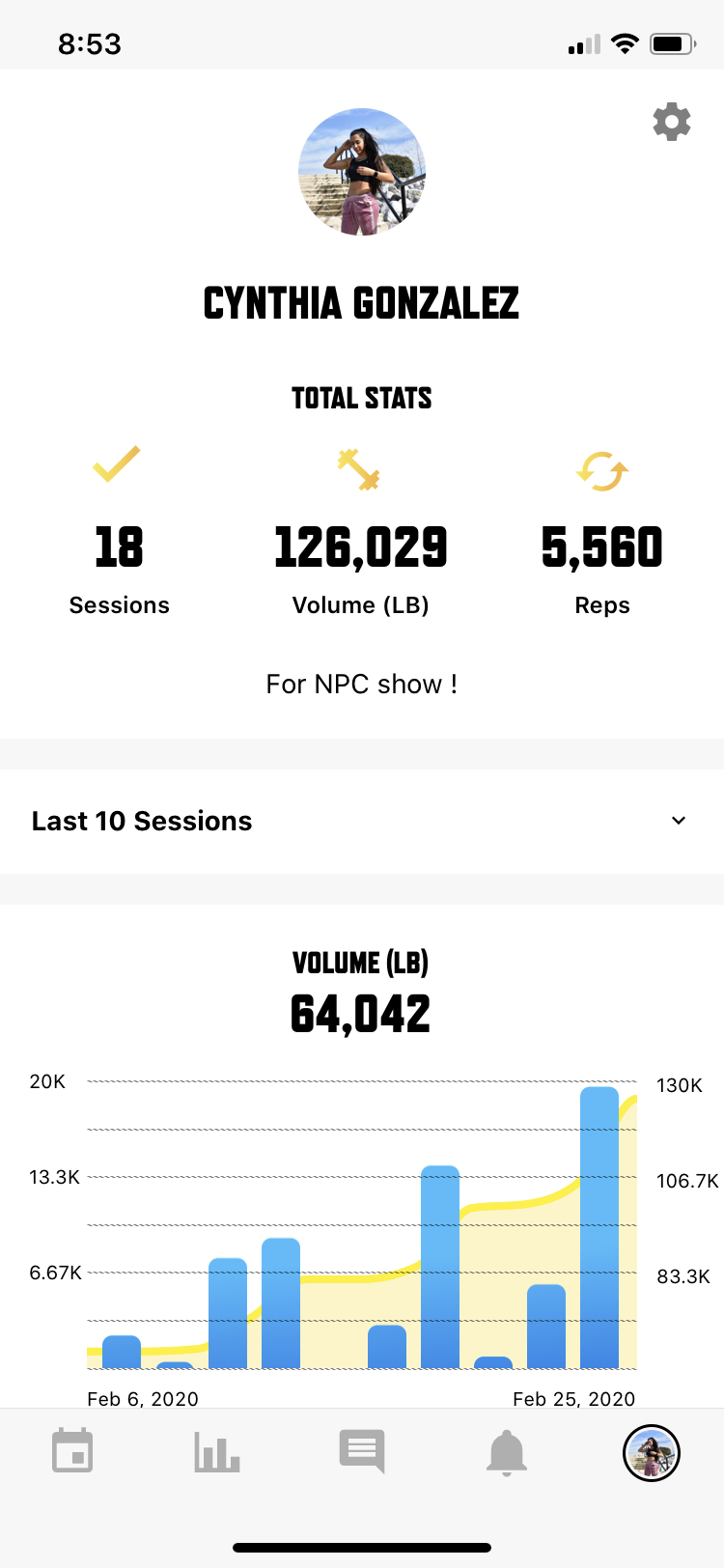Tap Cynthia Gonzalez's profile photo
The height and width of the screenshot is (1568, 724).
pos(362,172)
